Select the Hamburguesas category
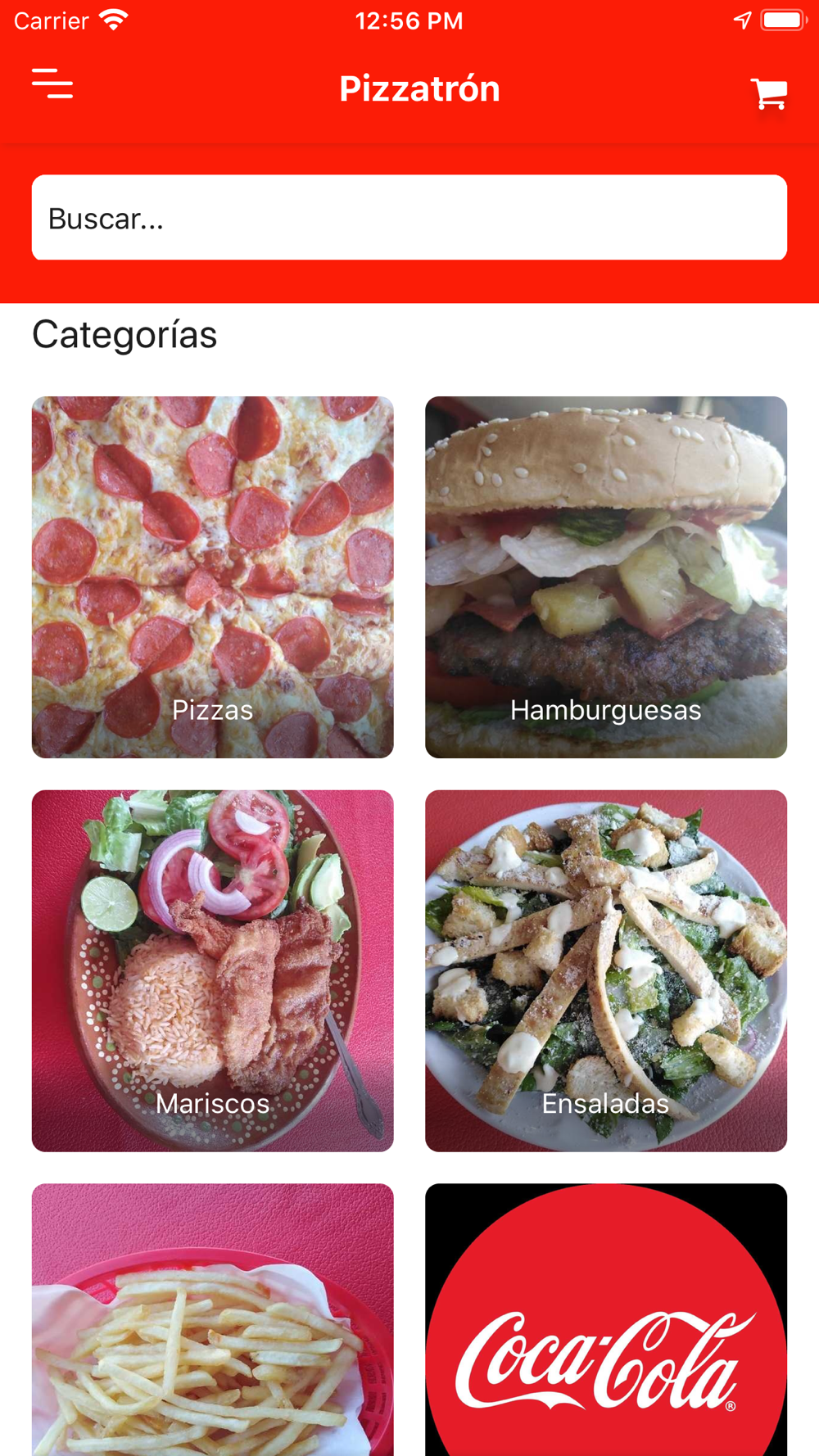The width and height of the screenshot is (819, 1456). (606, 577)
